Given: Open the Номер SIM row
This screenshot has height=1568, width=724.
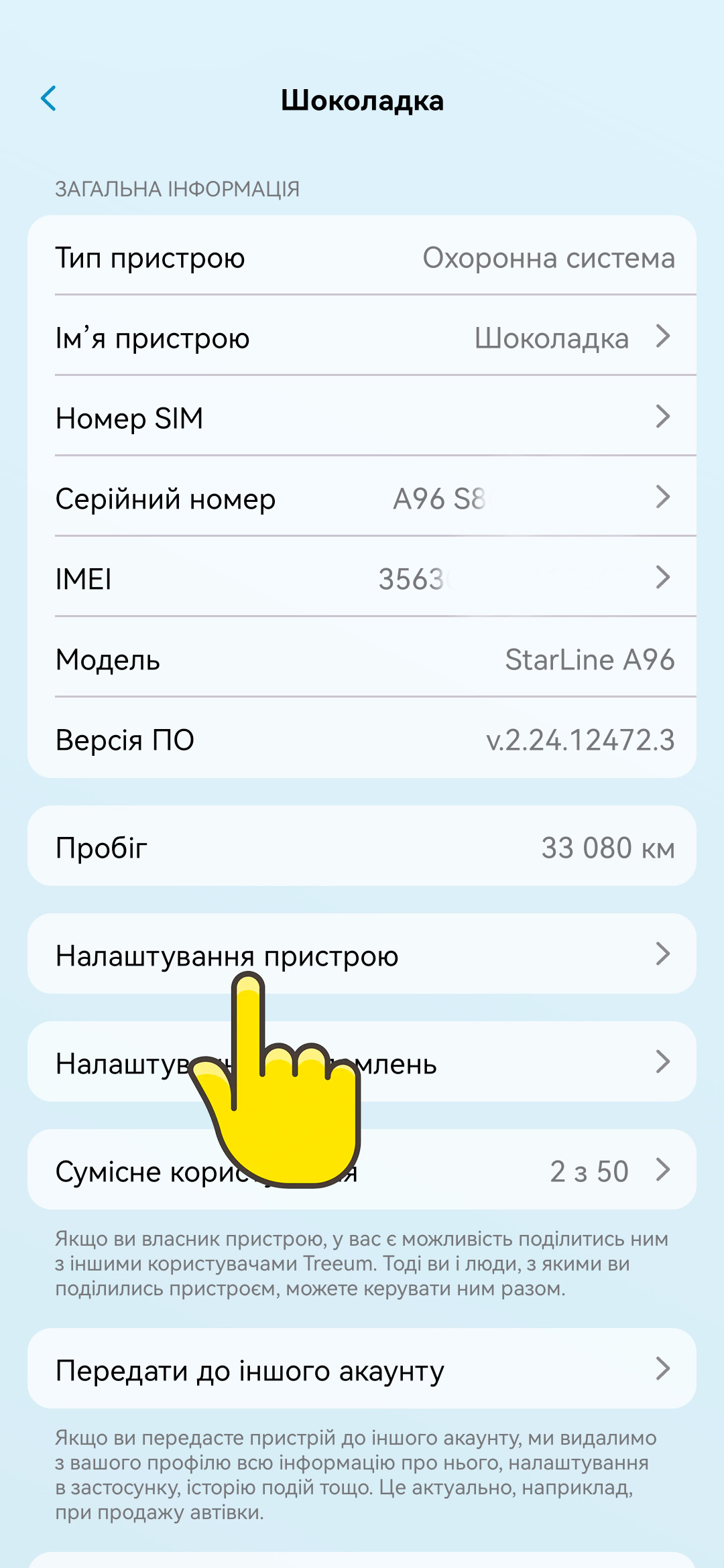Looking at the screenshot, I should coord(362,417).
